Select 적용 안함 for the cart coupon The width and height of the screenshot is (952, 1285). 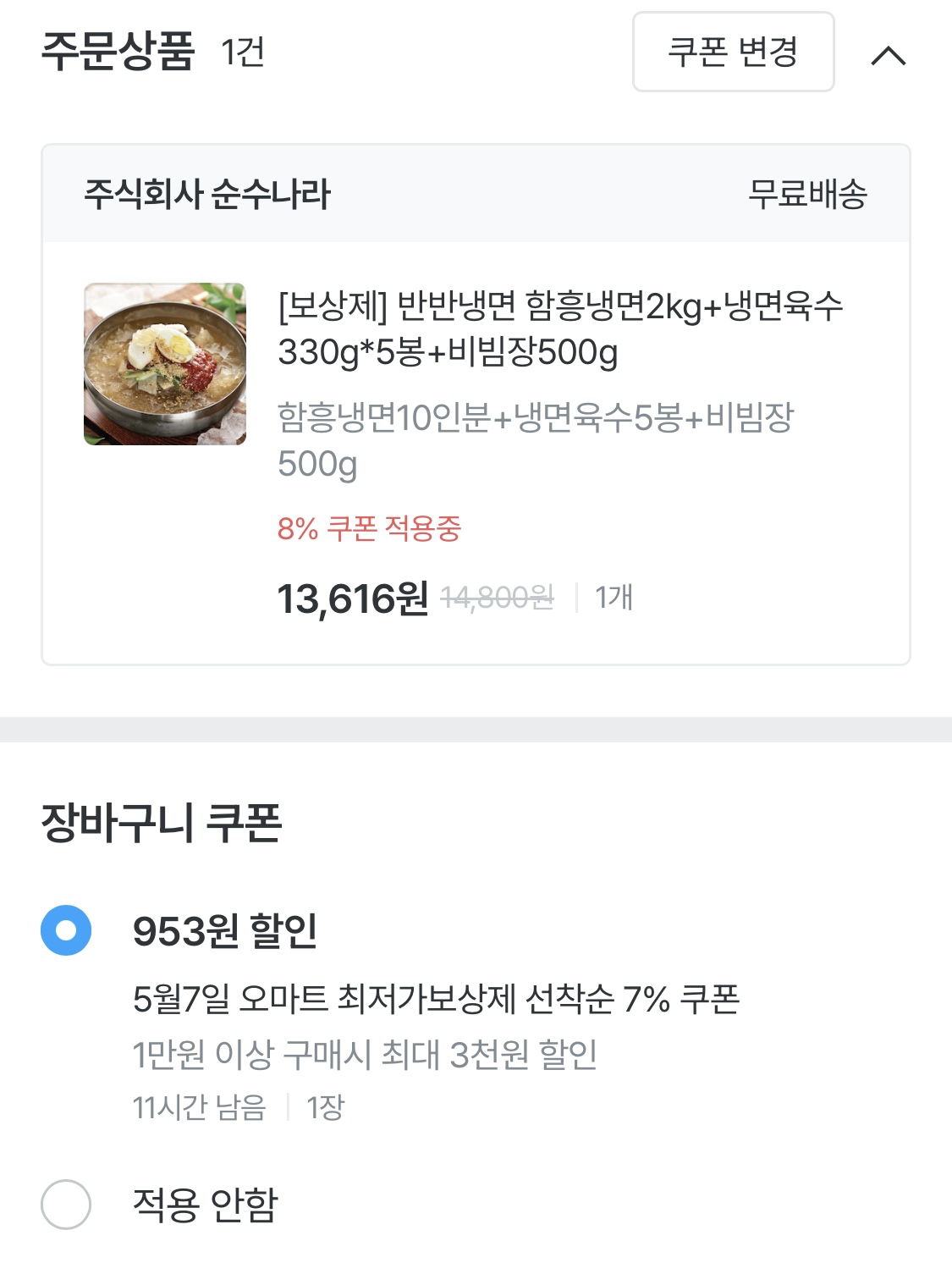point(66,1204)
